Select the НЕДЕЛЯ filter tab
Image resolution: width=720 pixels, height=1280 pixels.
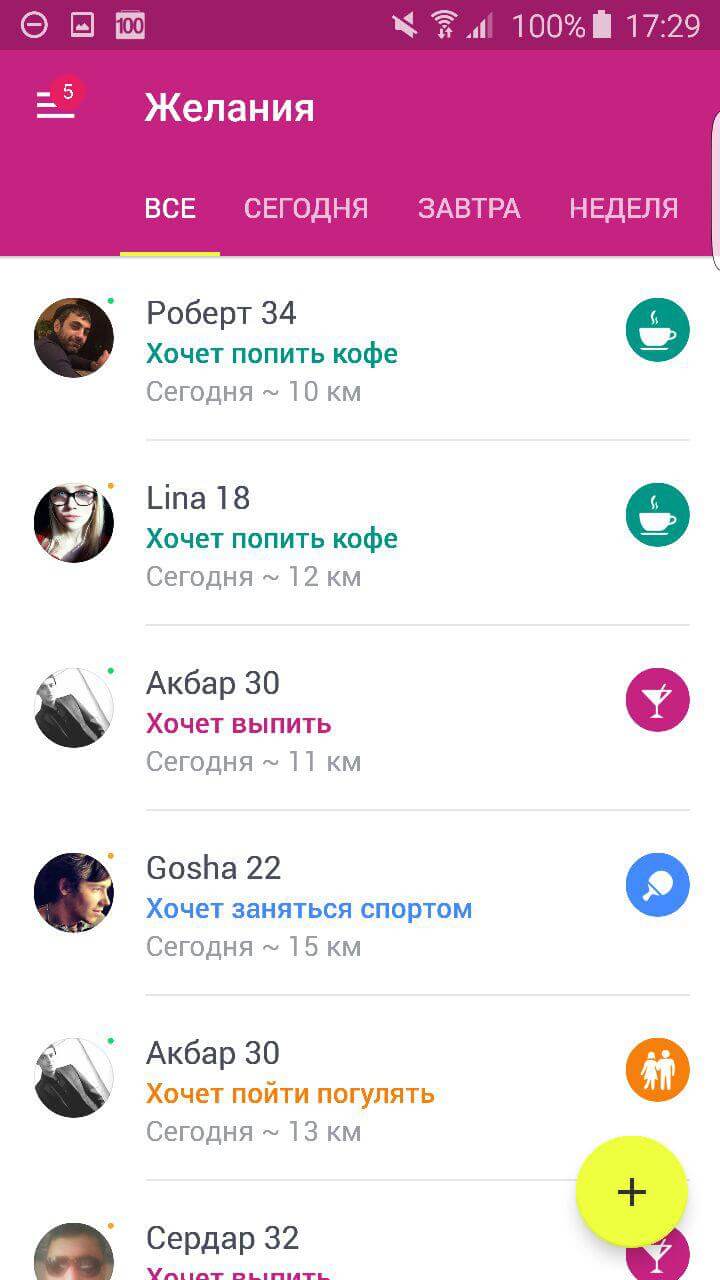(x=624, y=208)
